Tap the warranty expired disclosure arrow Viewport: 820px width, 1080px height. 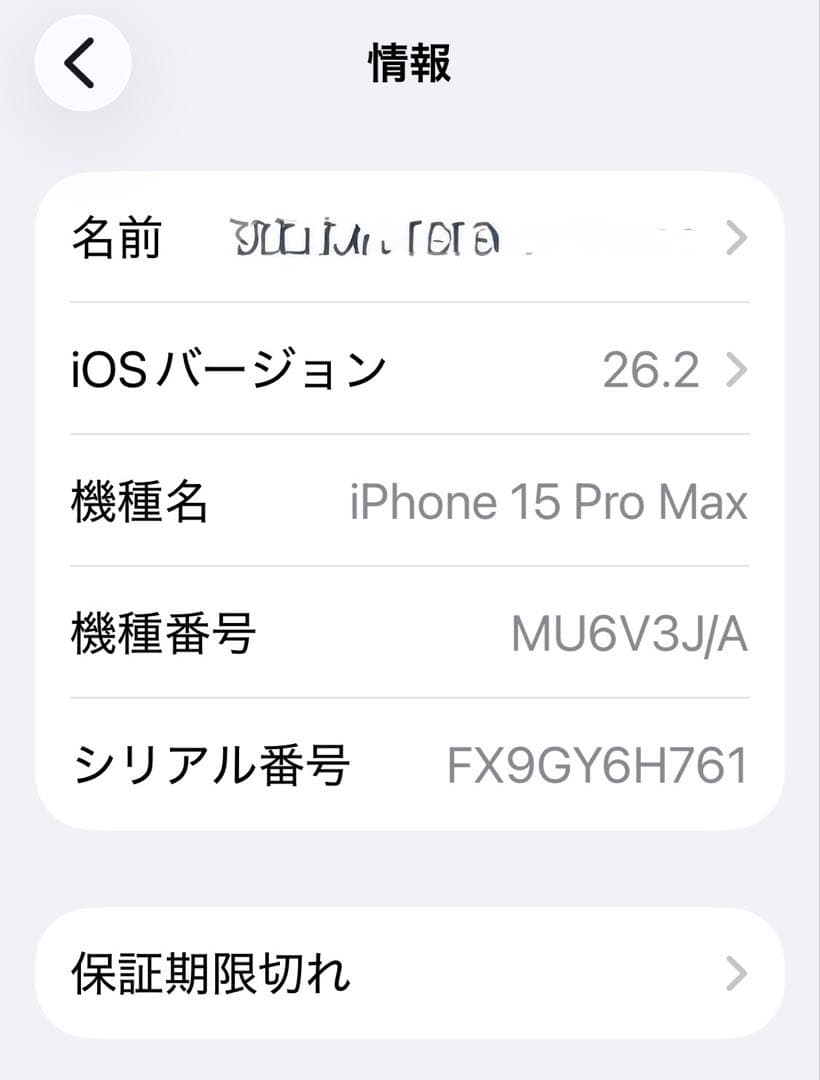point(737,970)
